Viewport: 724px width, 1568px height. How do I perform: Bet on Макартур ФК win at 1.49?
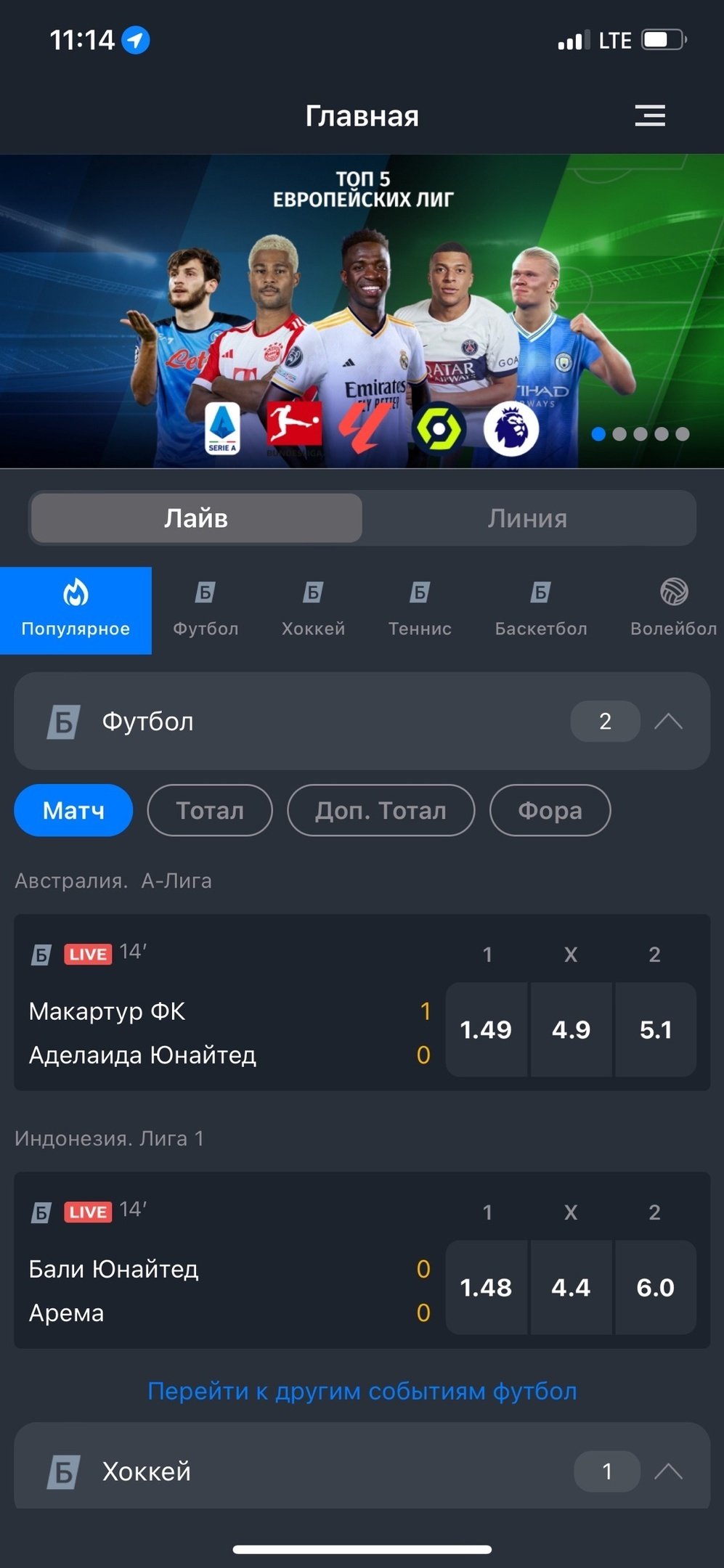tap(486, 1029)
